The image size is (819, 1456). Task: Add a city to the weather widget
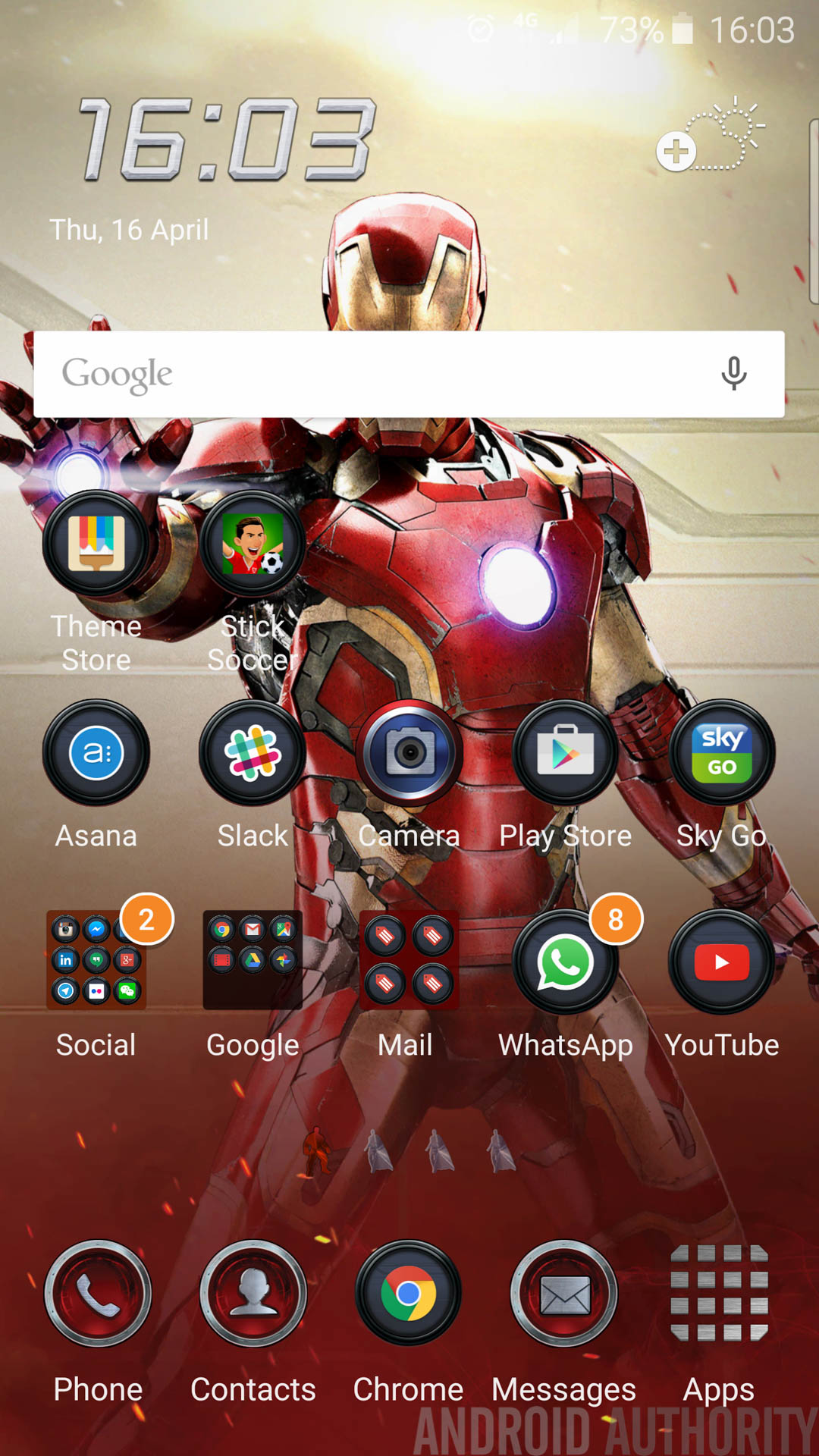(x=676, y=151)
